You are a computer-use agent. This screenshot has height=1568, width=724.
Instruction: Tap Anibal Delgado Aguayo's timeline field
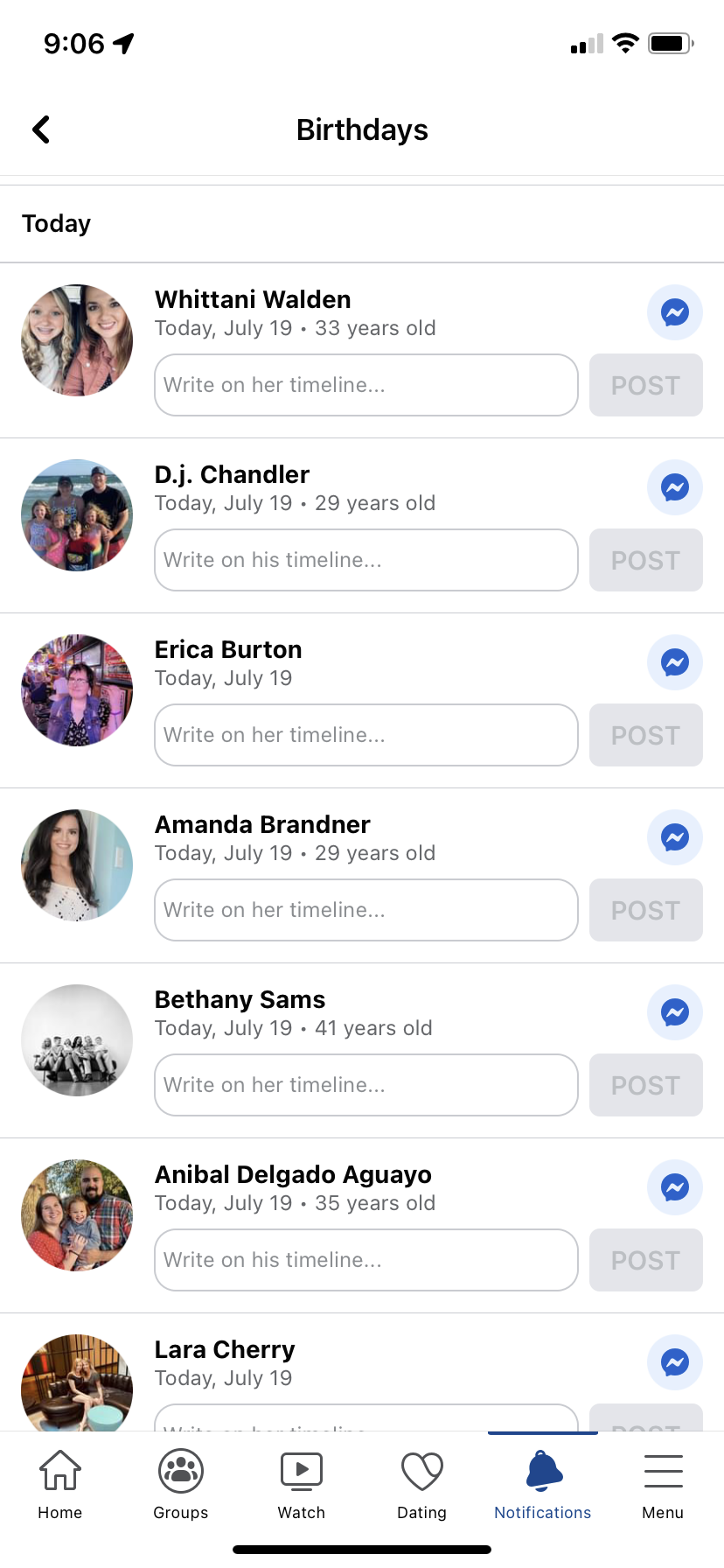[x=365, y=1260]
